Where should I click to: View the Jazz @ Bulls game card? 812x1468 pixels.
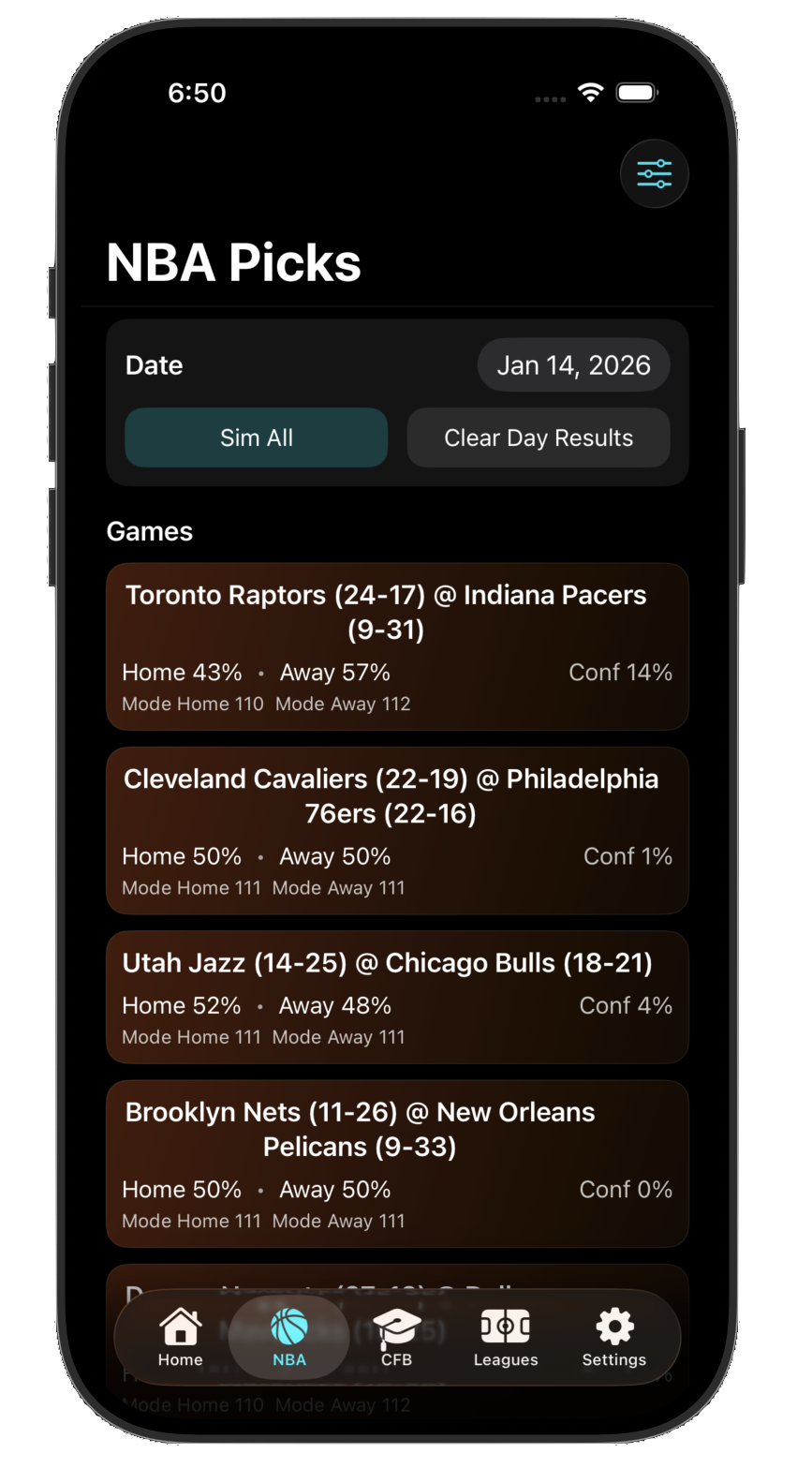[x=397, y=997]
